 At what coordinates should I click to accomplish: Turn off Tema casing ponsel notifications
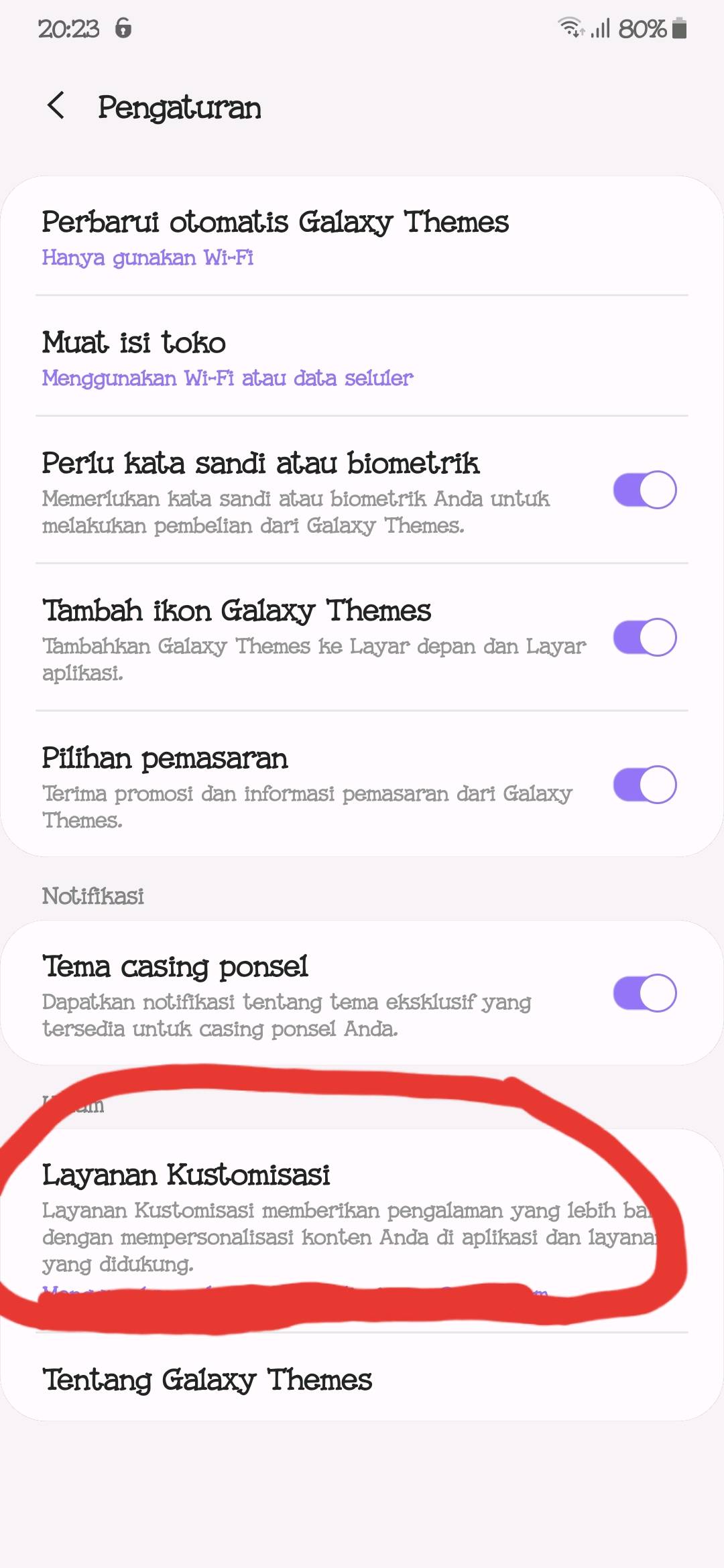[644, 994]
